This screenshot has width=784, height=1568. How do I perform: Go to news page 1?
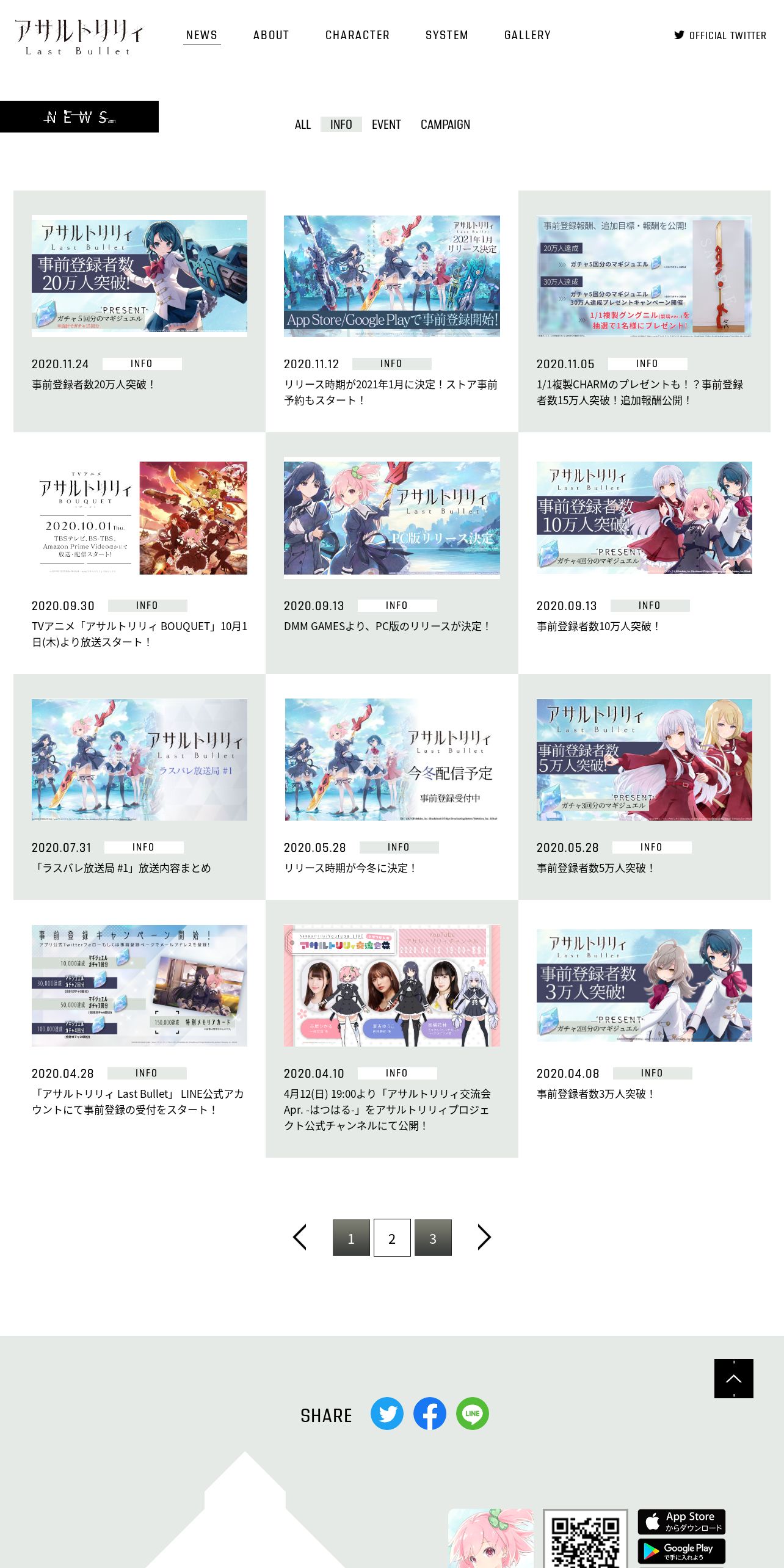point(351,1238)
